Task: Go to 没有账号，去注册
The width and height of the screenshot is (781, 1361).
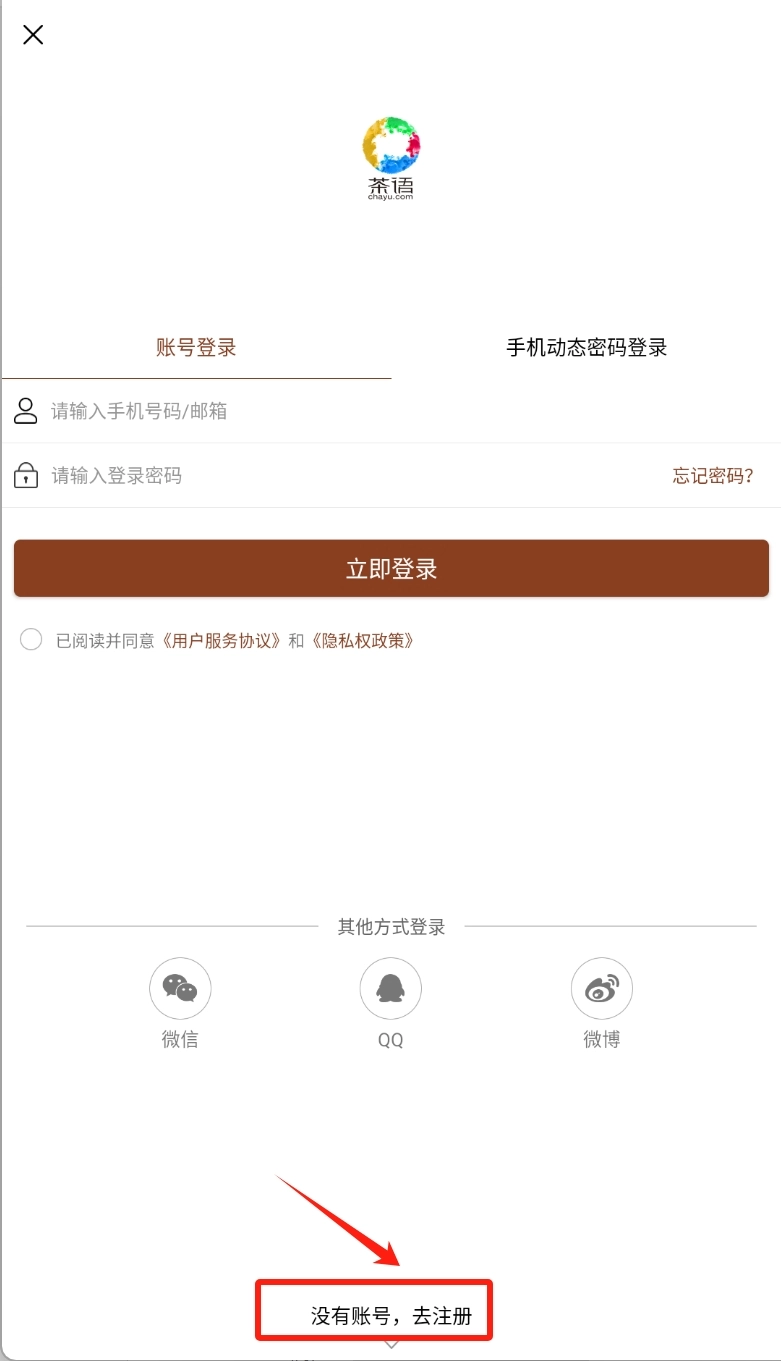Action: tap(391, 1316)
